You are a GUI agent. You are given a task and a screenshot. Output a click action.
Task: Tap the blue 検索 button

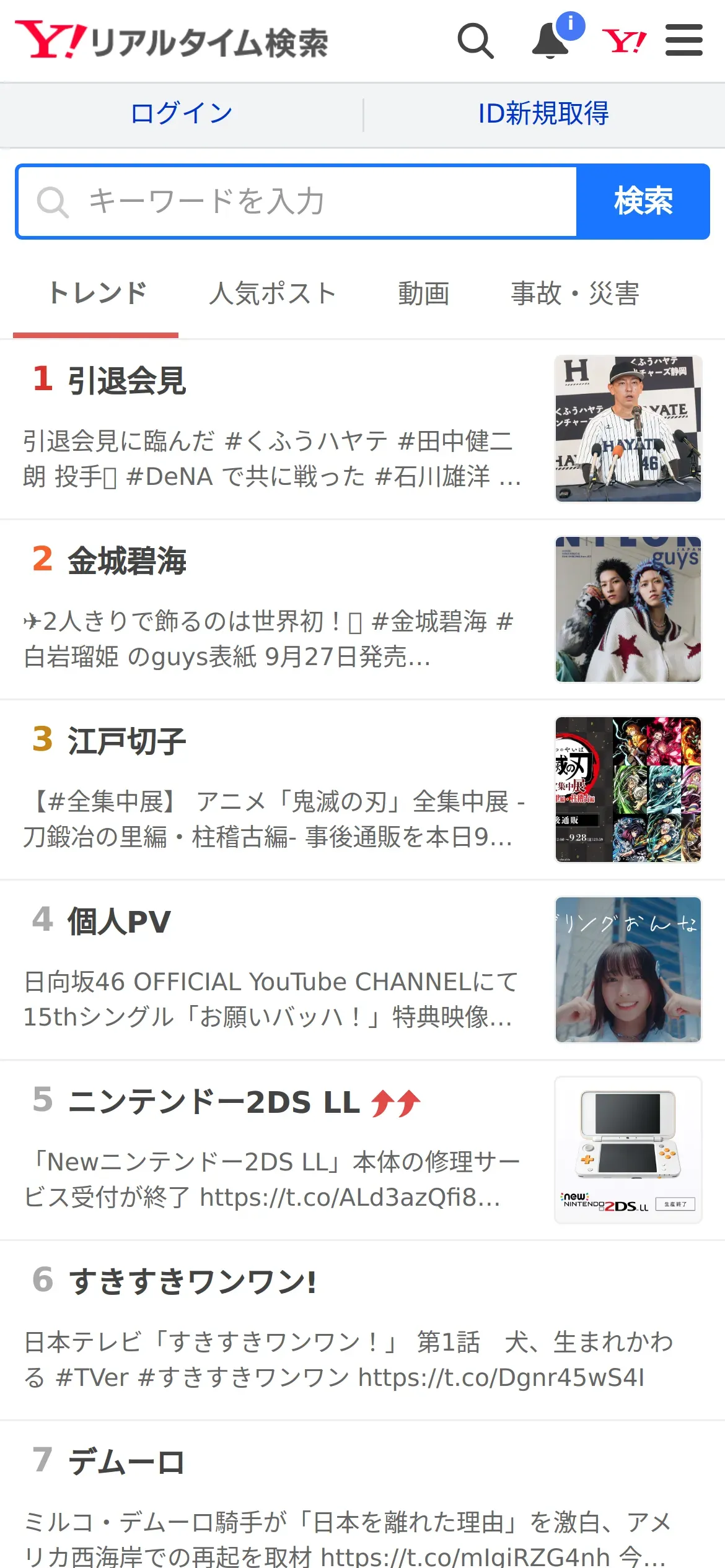[x=643, y=202]
